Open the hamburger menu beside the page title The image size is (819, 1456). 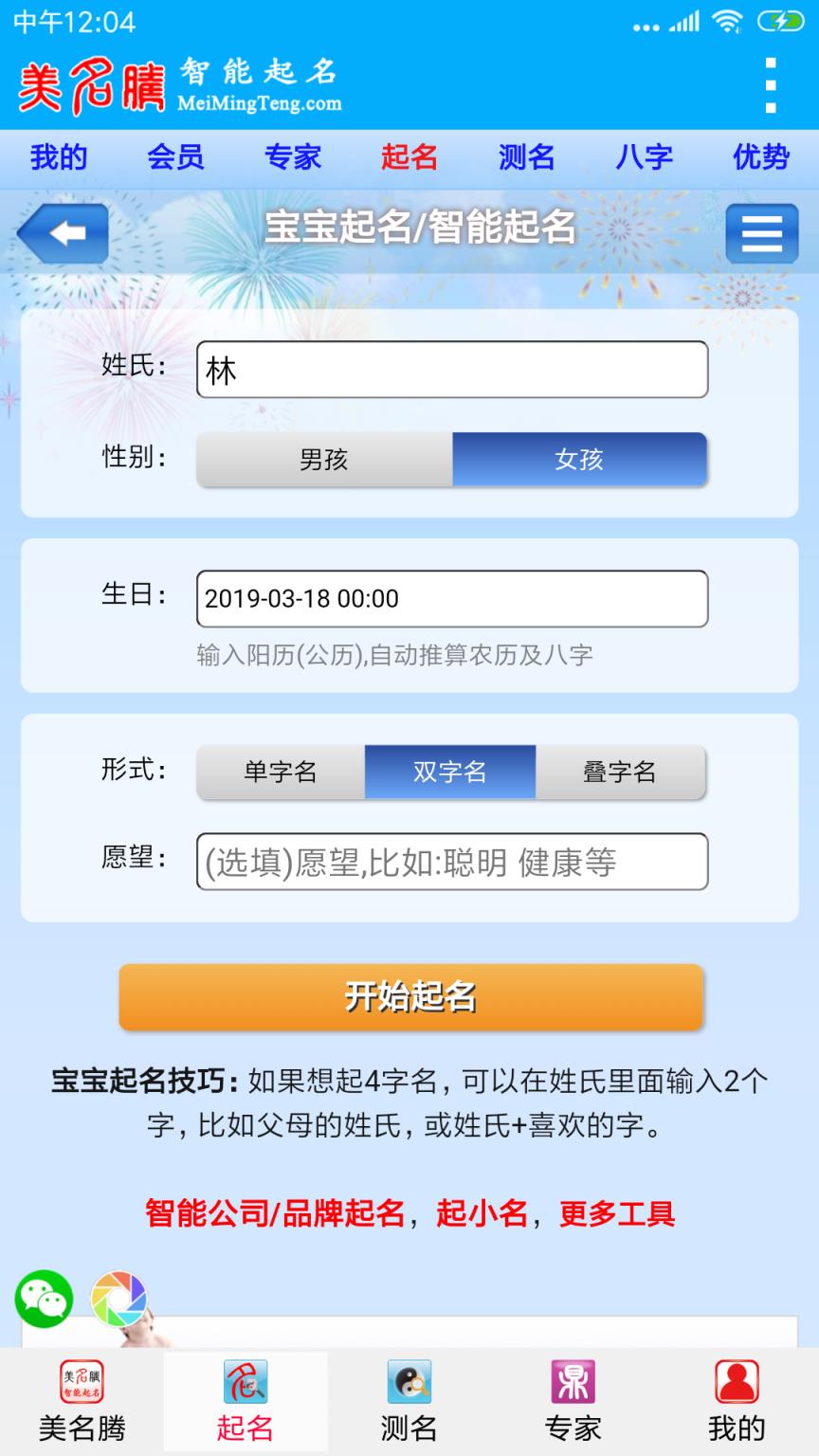point(759,230)
